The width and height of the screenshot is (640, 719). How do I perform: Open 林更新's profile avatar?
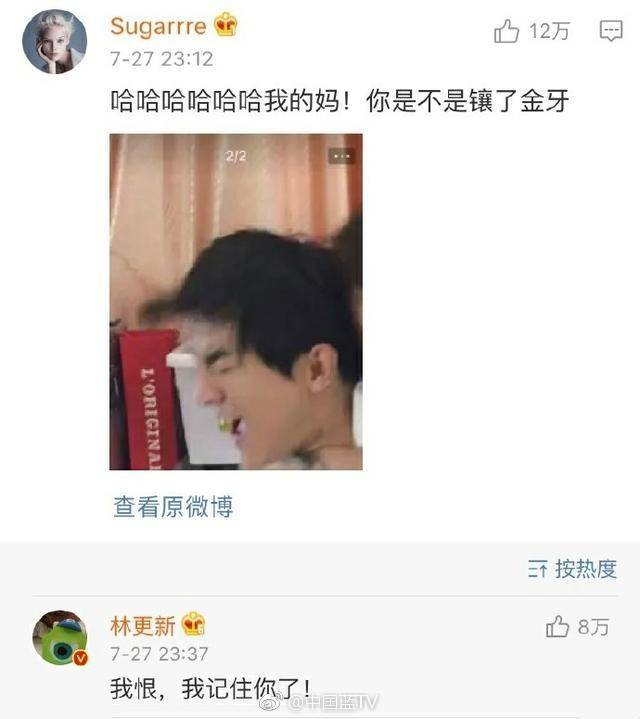tap(60, 638)
